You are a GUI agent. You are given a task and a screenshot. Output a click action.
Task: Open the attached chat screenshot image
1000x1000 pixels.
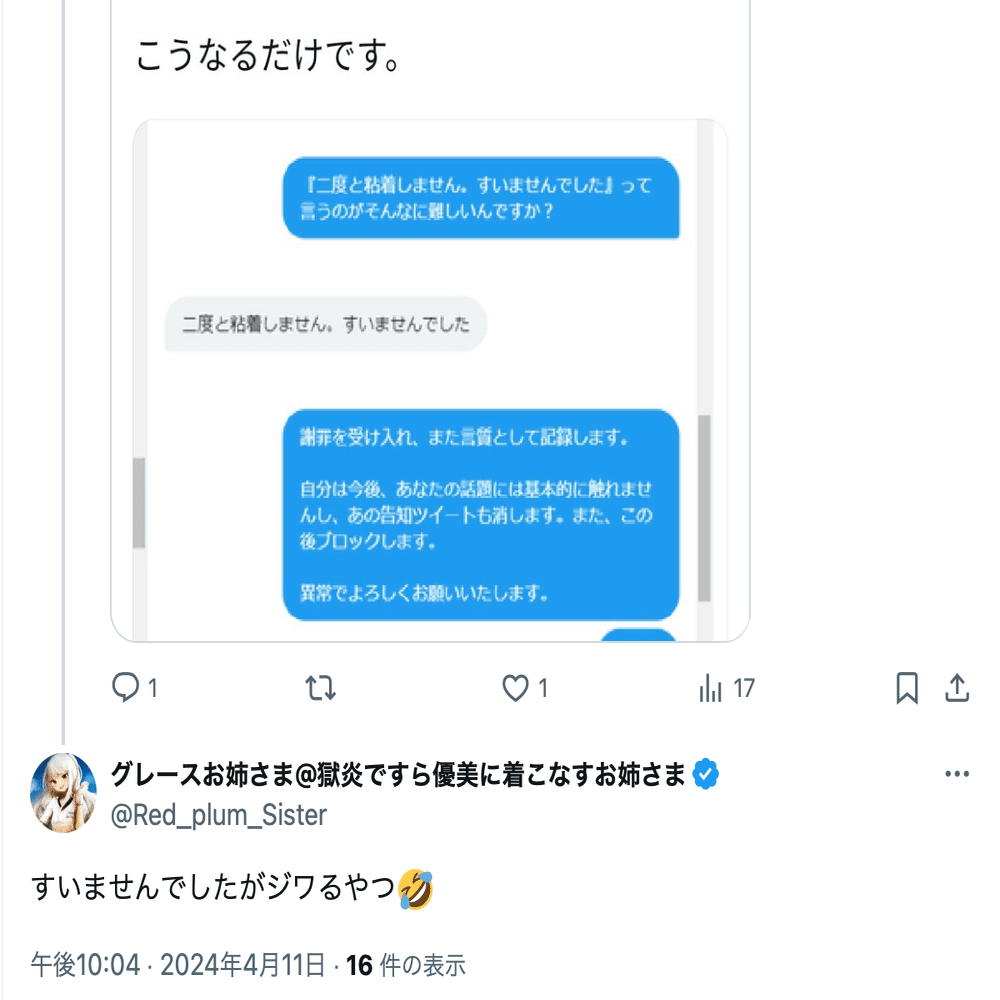tap(430, 380)
